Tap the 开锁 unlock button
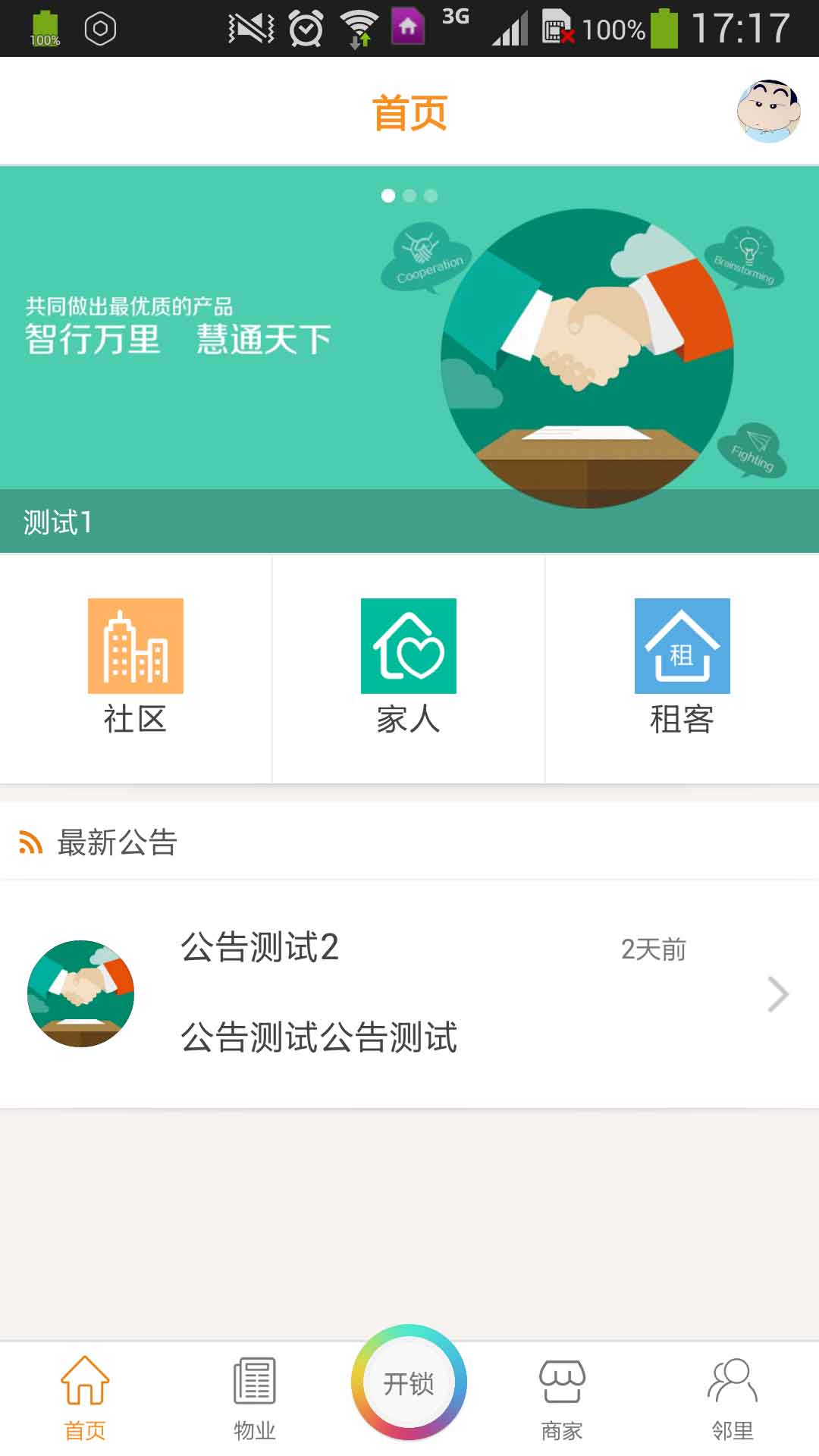Image resolution: width=819 pixels, height=1456 pixels. point(409,1382)
